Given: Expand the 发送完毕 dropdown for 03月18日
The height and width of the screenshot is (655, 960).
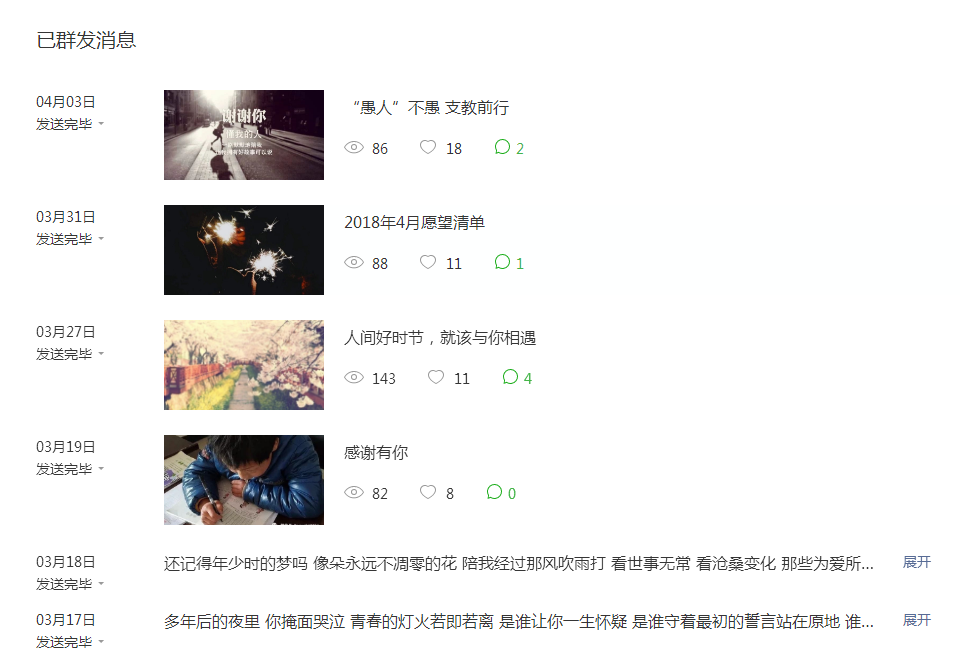Looking at the screenshot, I should [70, 584].
